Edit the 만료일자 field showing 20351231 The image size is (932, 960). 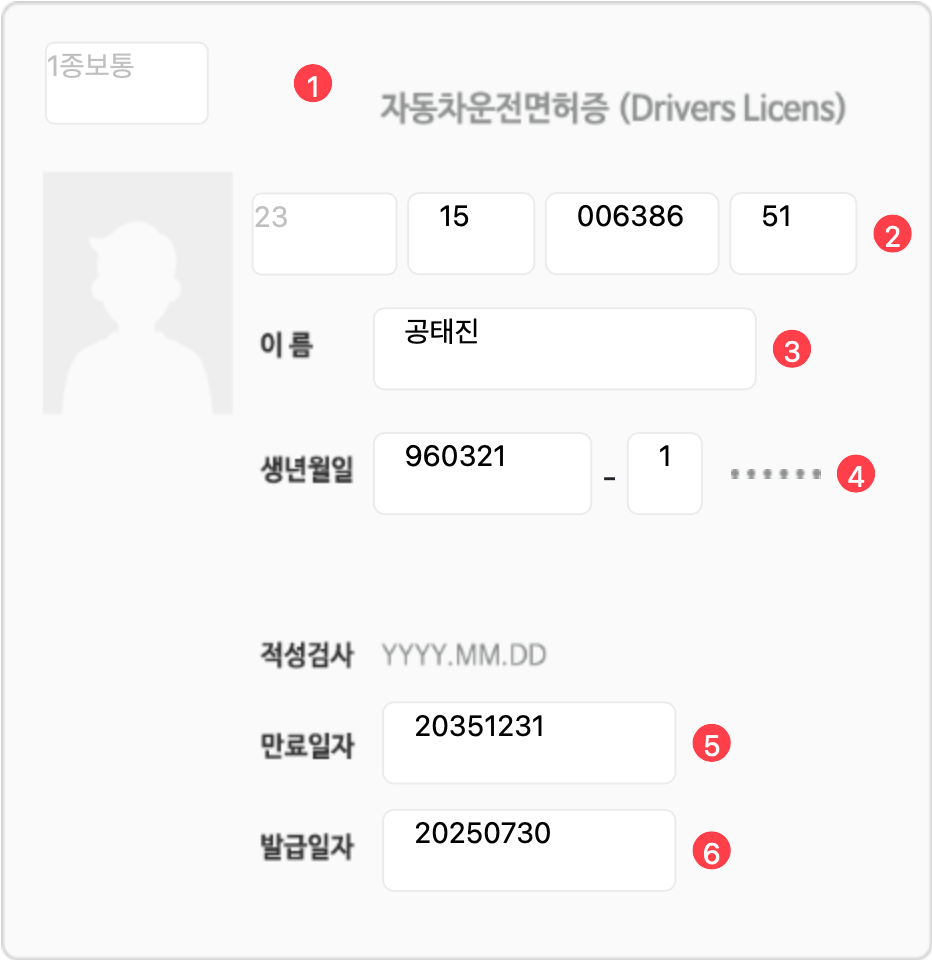pyautogui.click(x=528, y=742)
